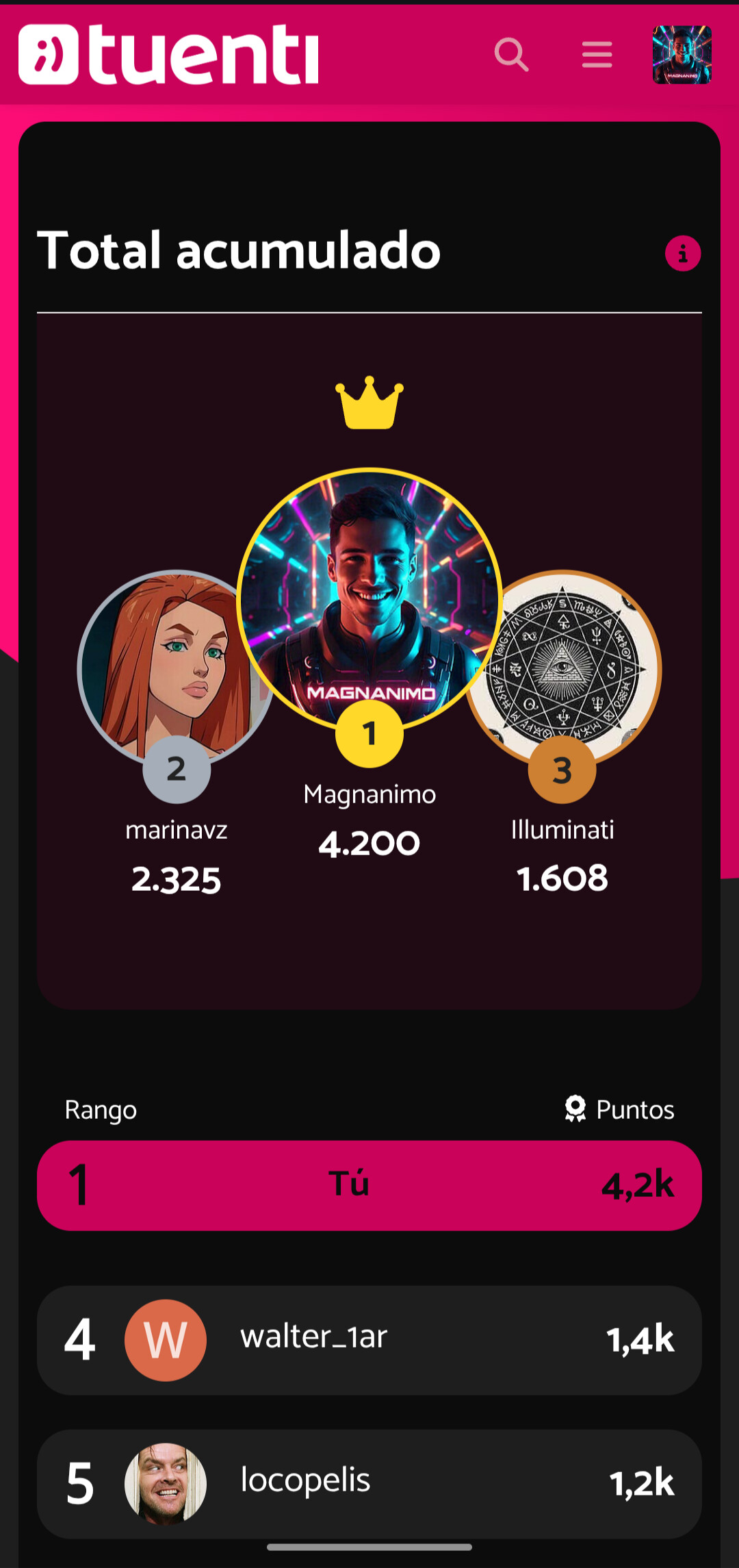Tap the tuenti logo to go home
This screenshot has height=1568, width=739.
168,55
